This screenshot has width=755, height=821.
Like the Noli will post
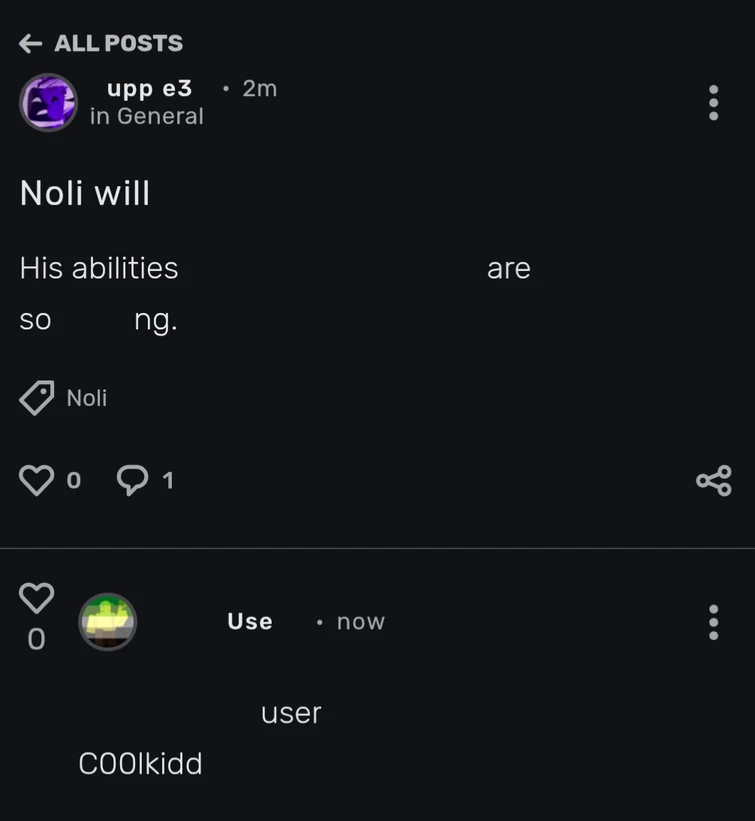pos(37,481)
